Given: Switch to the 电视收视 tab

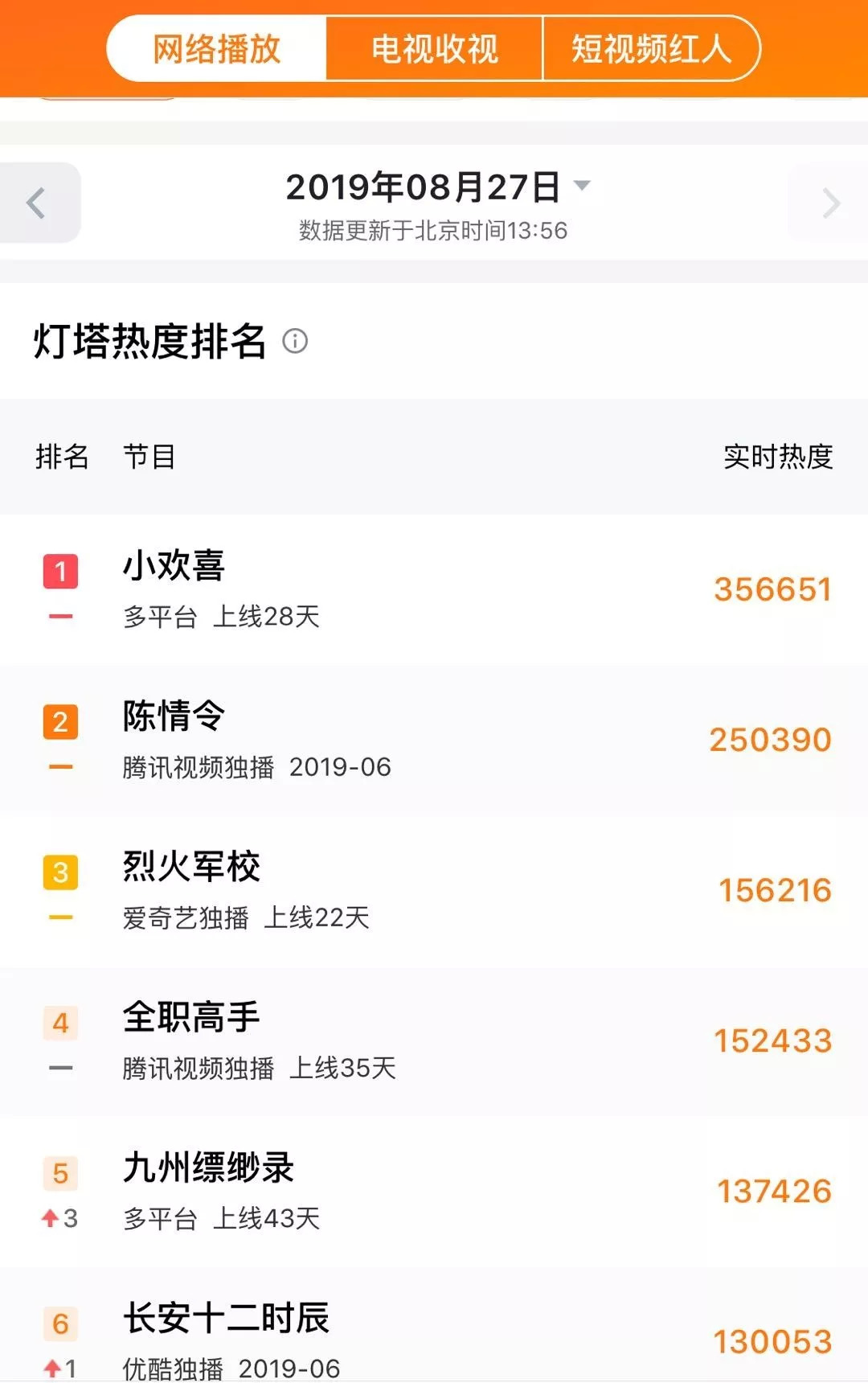Looking at the screenshot, I should (434, 49).
